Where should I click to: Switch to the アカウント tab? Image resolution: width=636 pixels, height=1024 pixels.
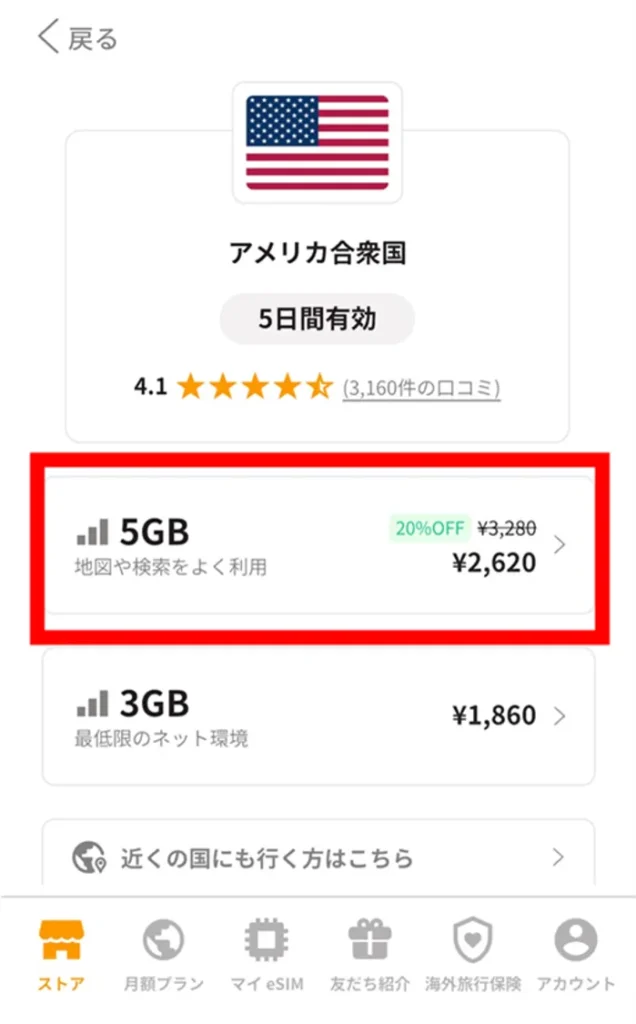pos(575,956)
